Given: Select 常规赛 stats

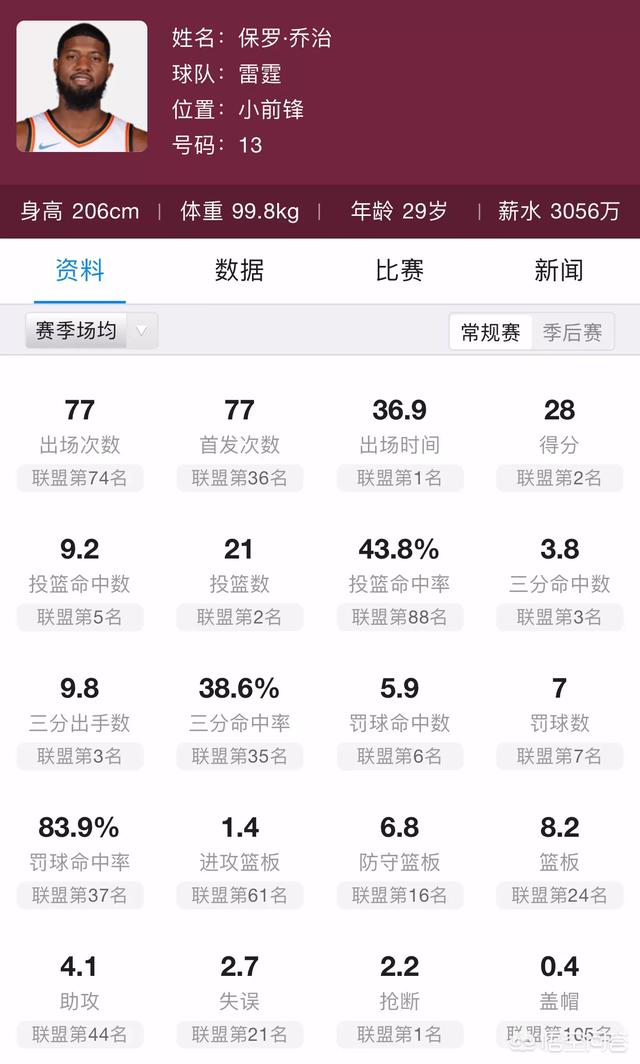Looking at the screenshot, I should tap(491, 332).
